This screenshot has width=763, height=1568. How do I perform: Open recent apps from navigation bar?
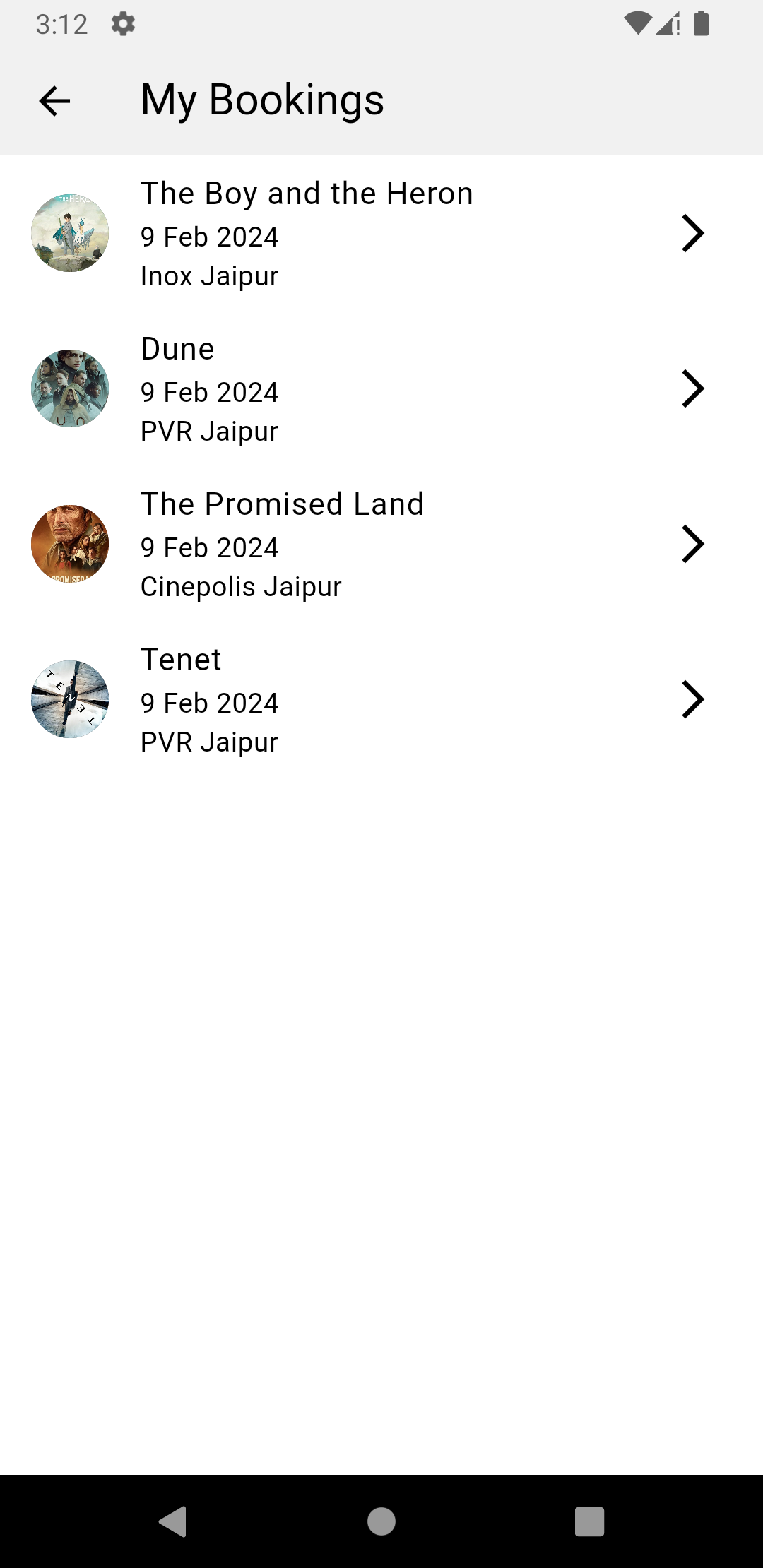coord(589,1521)
